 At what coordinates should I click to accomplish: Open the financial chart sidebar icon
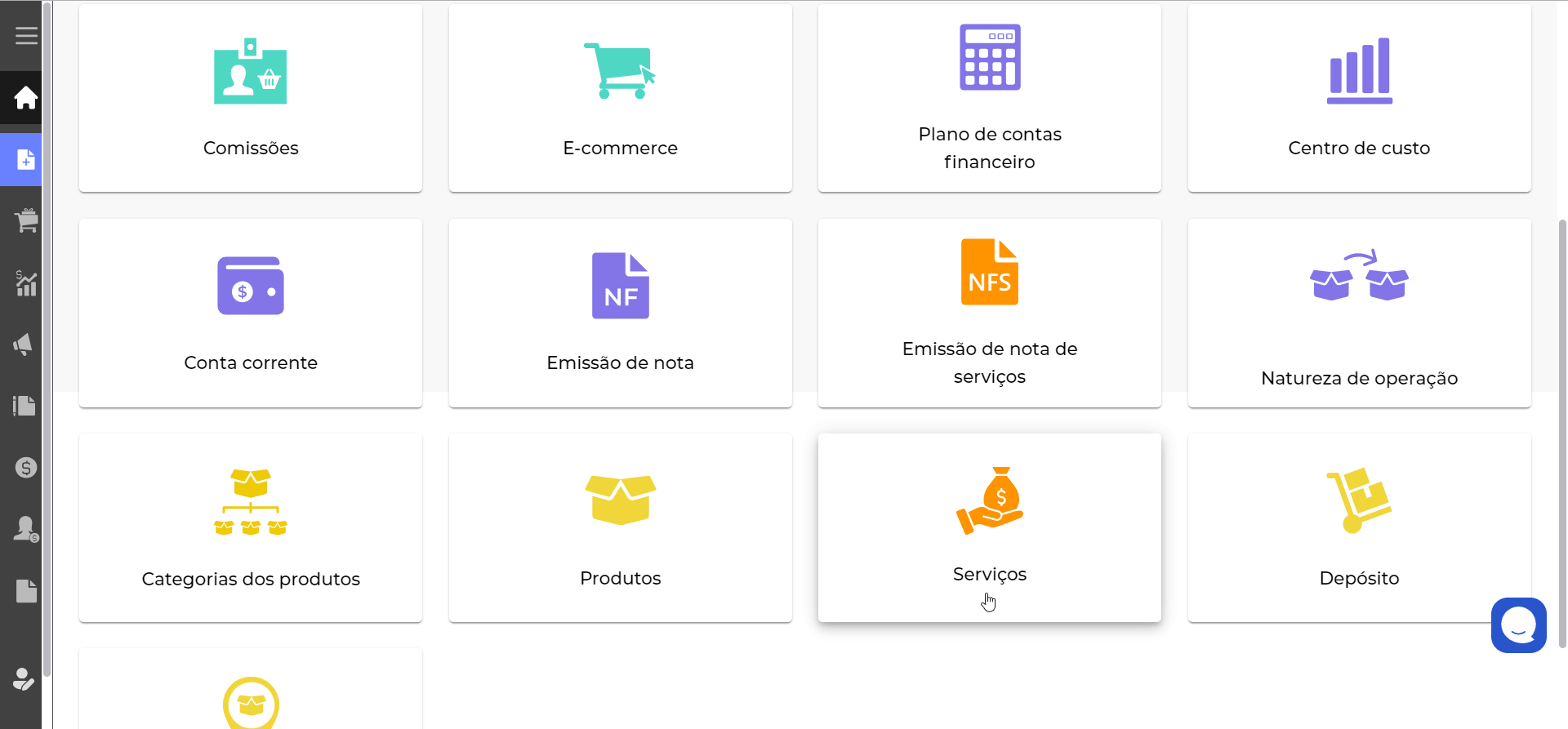(x=26, y=282)
